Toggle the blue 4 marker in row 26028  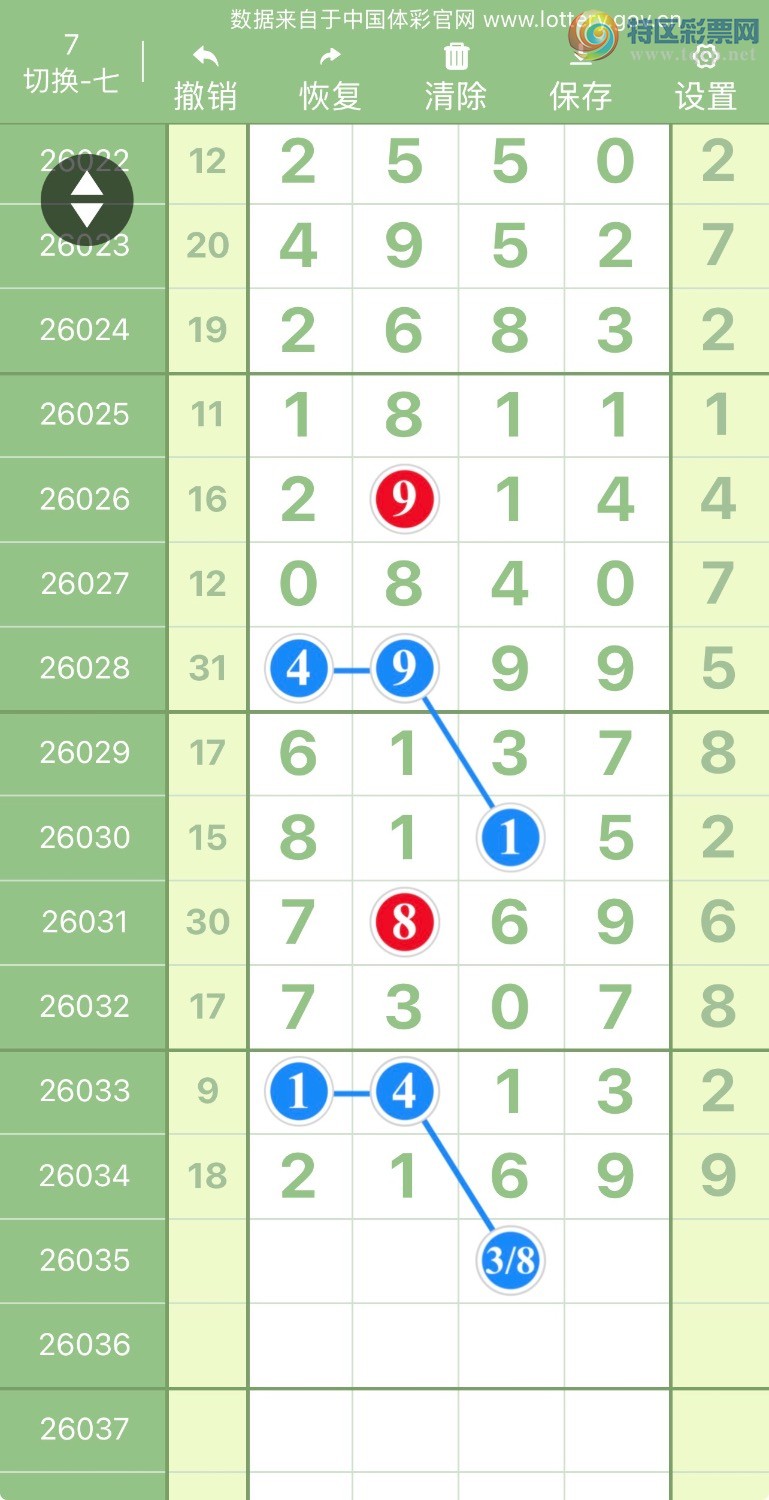299,670
